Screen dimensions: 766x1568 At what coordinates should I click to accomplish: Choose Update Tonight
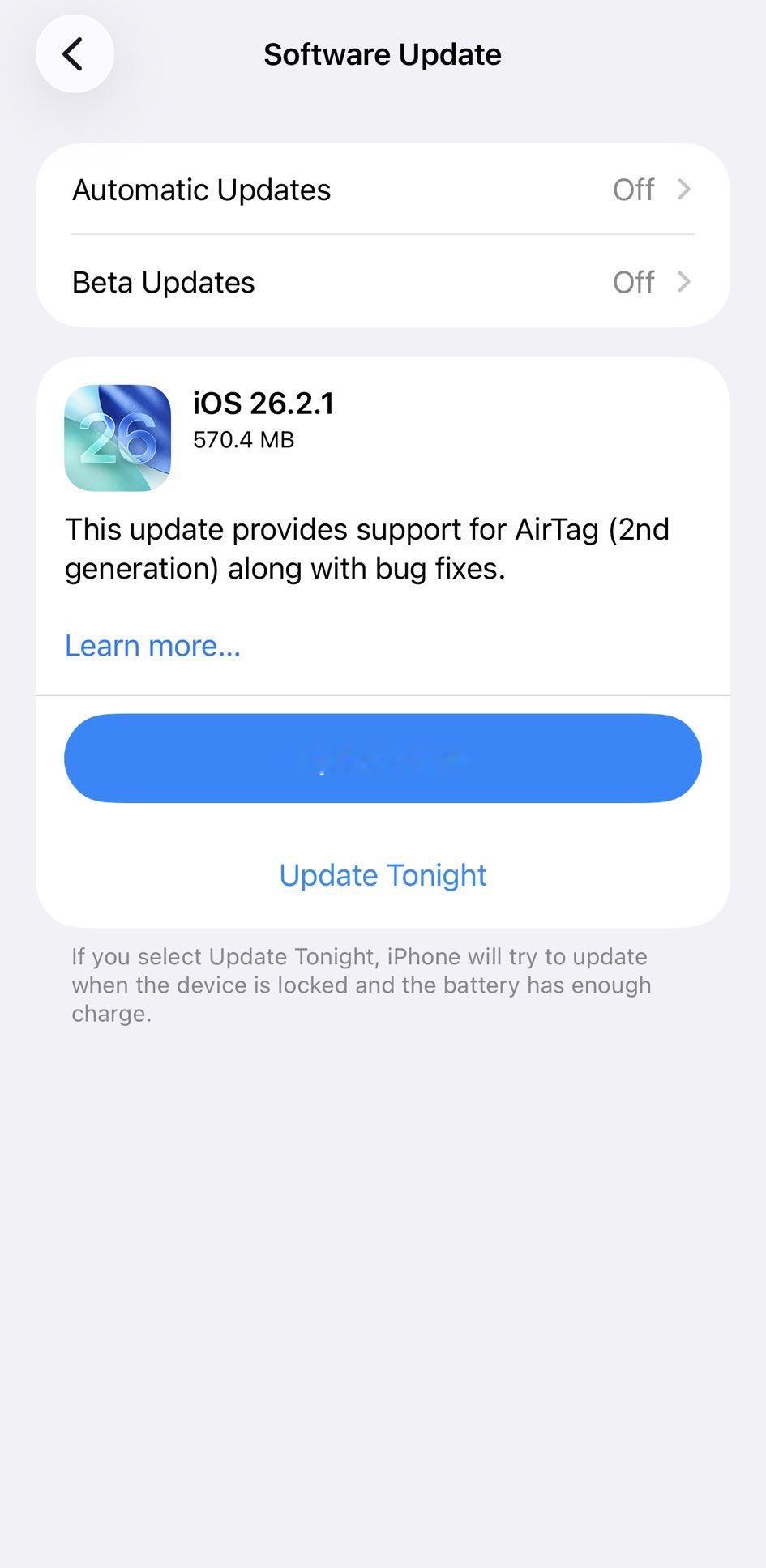(x=382, y=874)
